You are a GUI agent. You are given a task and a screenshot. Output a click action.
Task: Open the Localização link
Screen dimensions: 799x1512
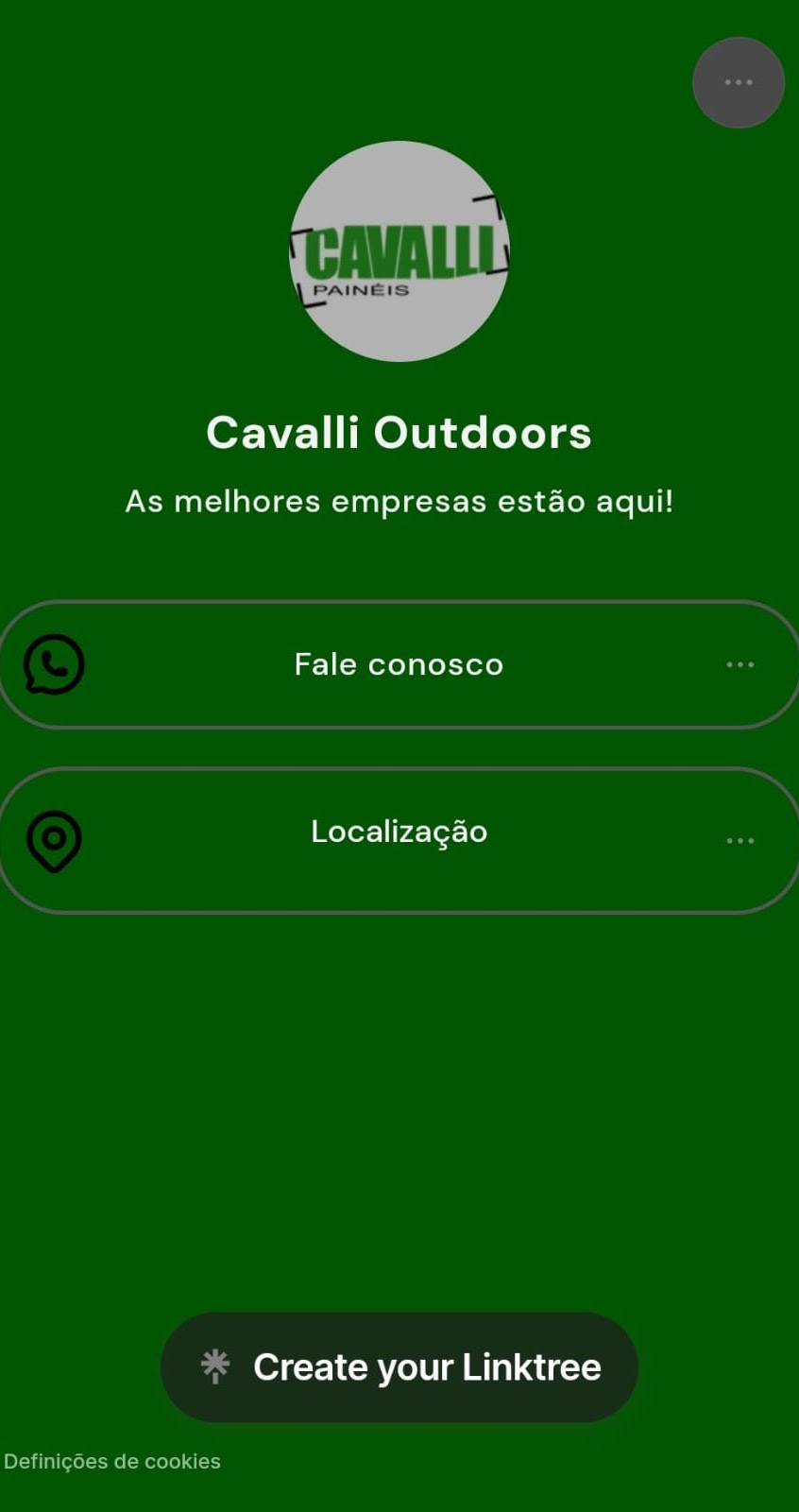399,840
